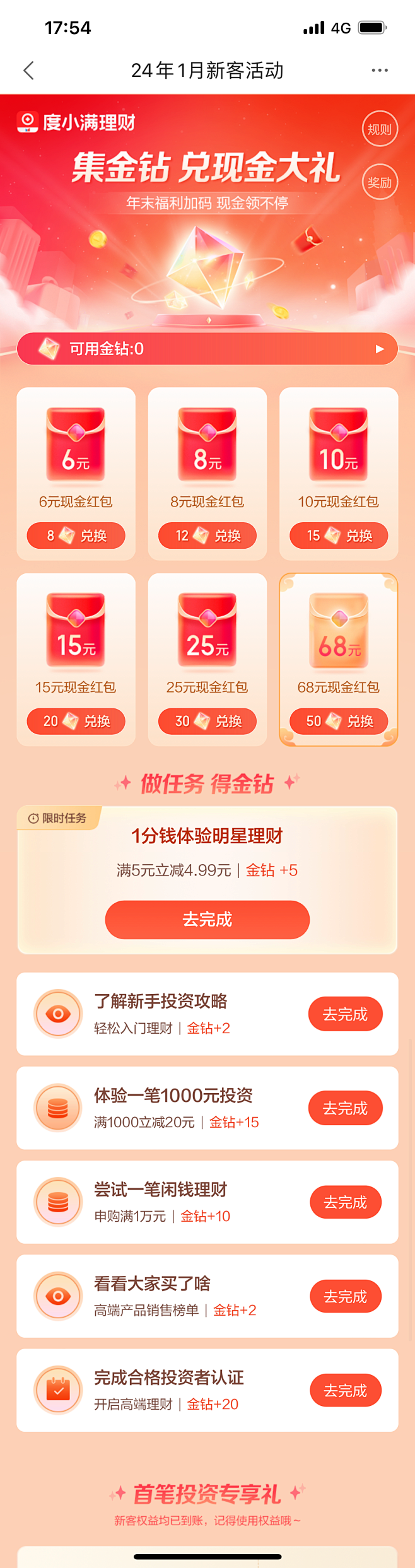
Task: Open the 规则 rules button
Action: coord(380,129)
